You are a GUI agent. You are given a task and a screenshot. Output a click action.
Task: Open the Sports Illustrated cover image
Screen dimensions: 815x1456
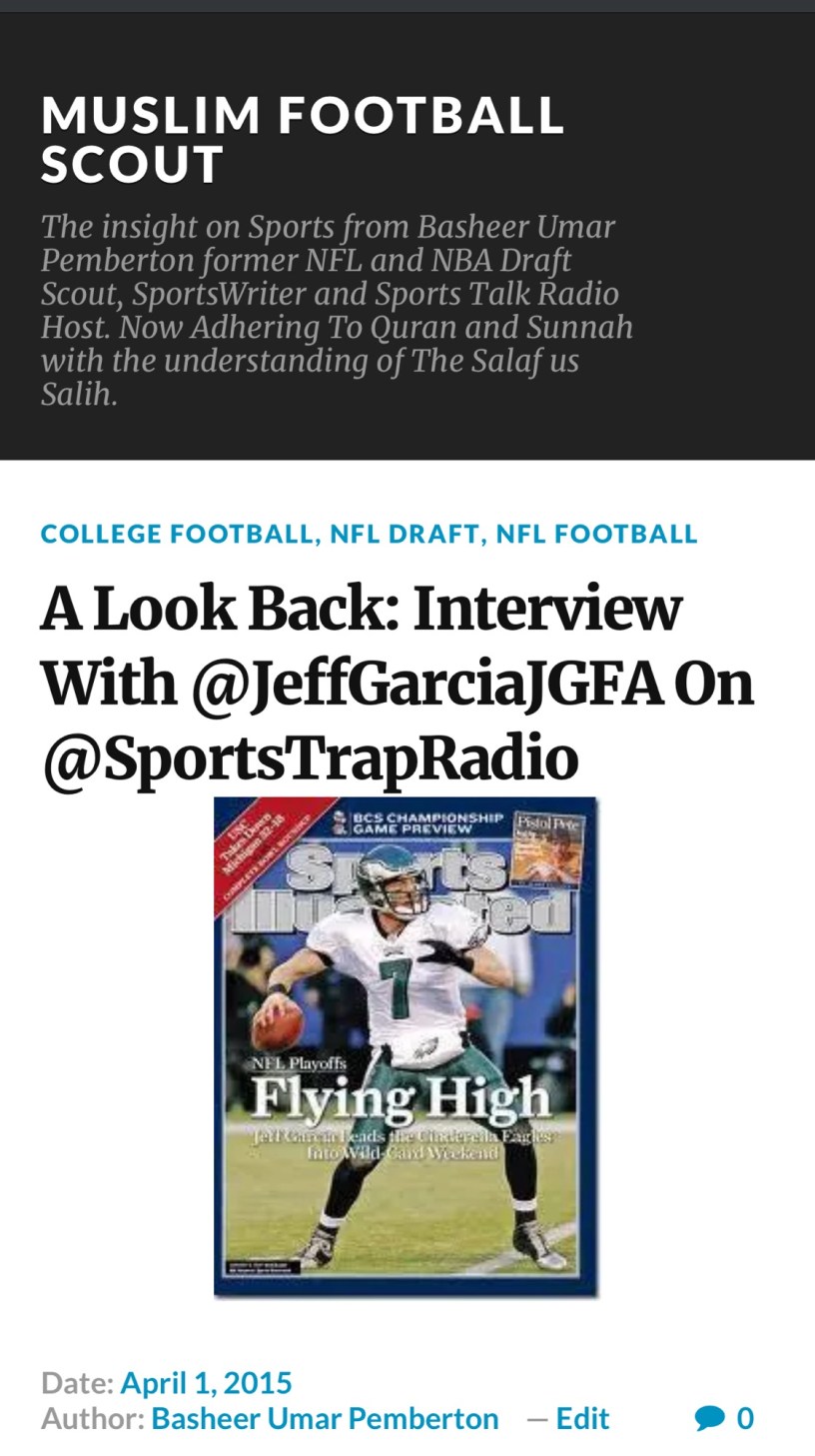tap(406, 1046)
